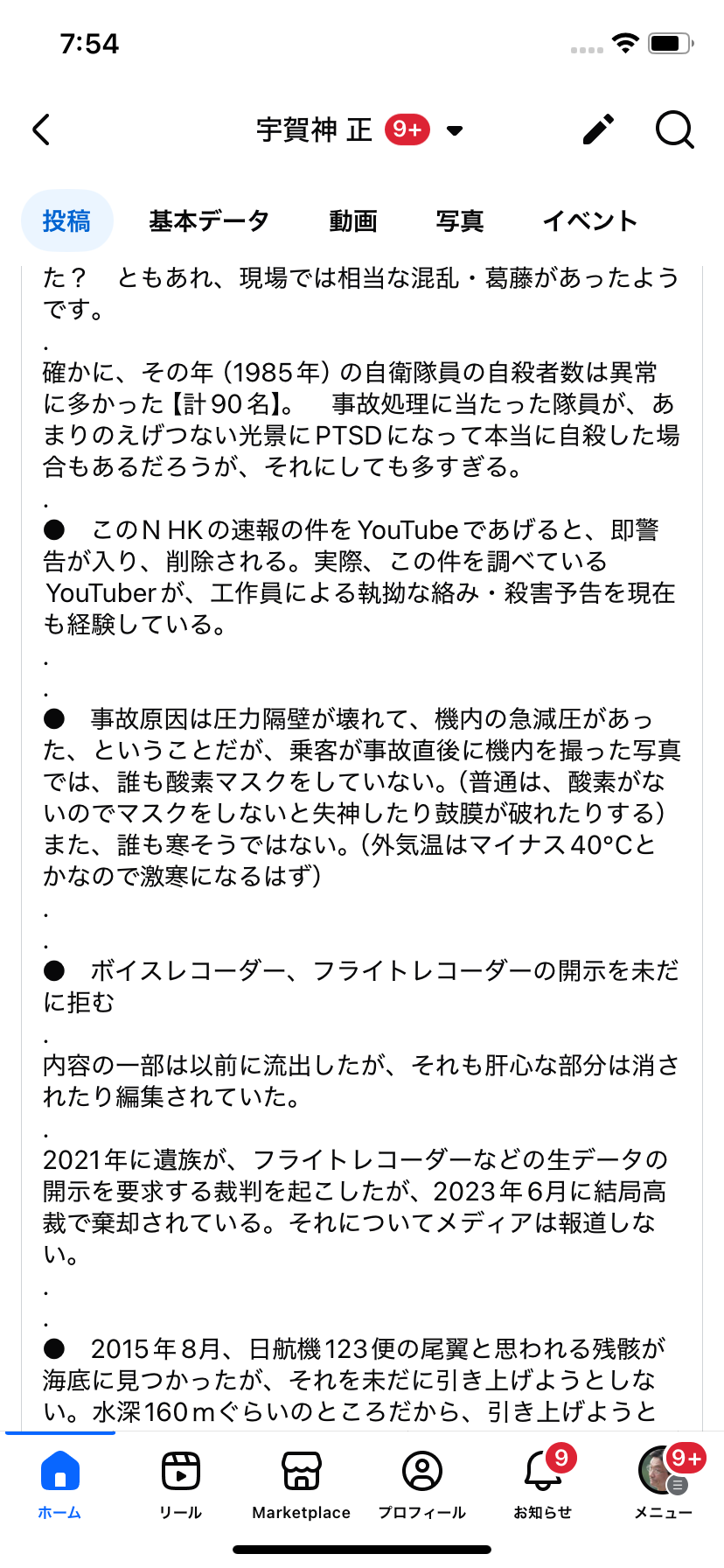Viewport: 724px width, 1568px height.
Task: Switch to the 基本データ tab
Action: 208,221
